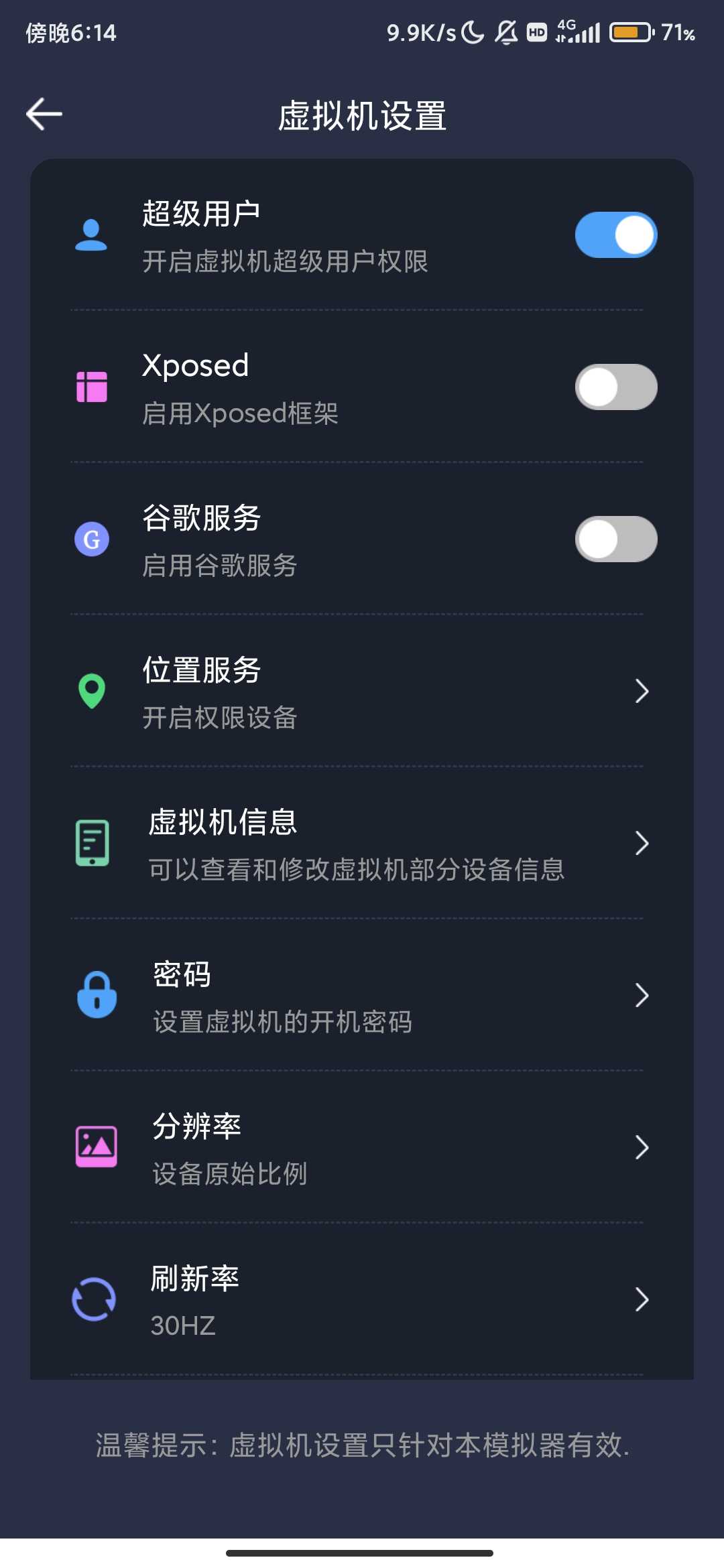
Task: Open the 密码 boot password setting
Action: pyautogui.click(x=362, y=996)
